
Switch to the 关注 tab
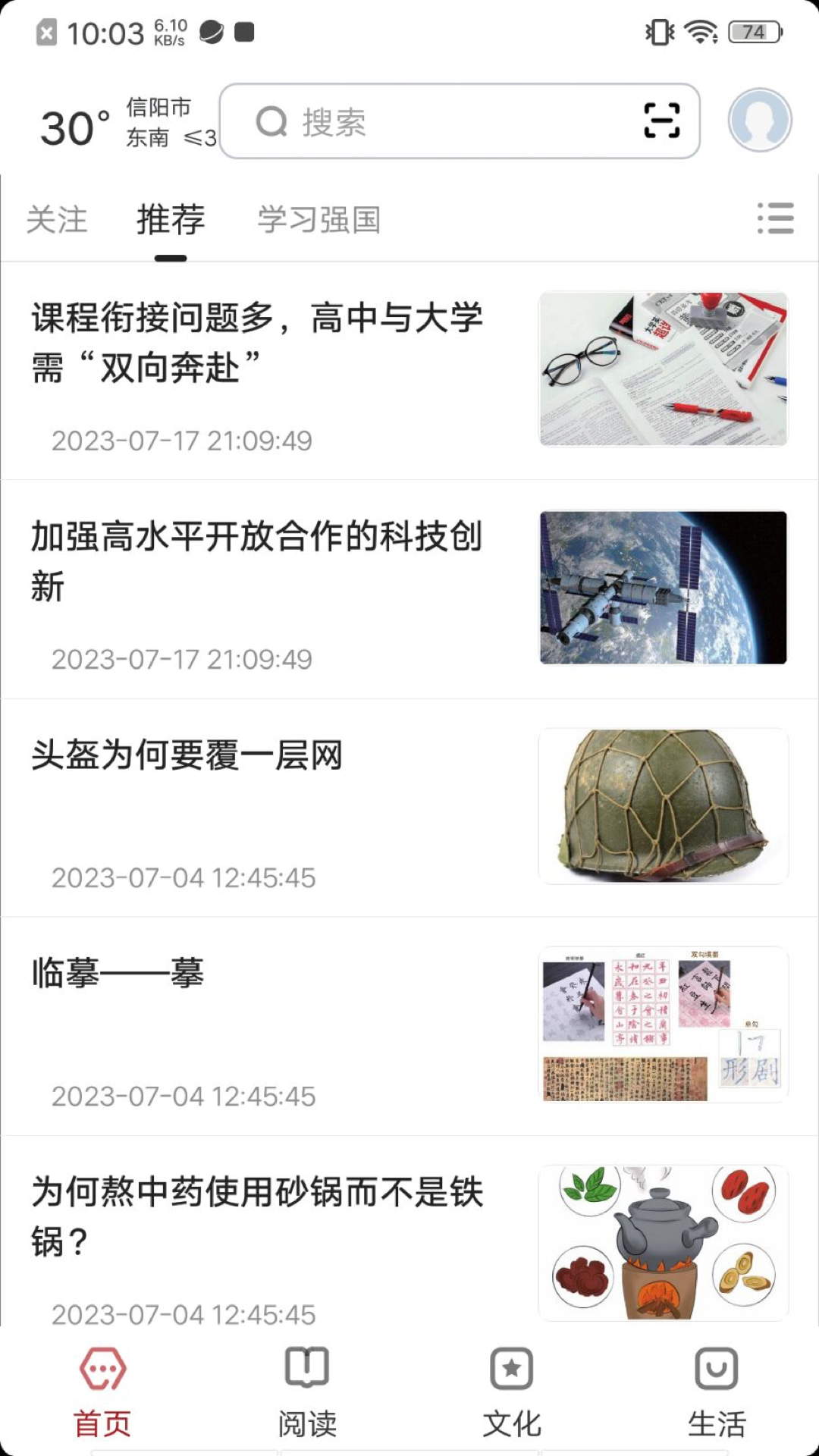(57, 220)
